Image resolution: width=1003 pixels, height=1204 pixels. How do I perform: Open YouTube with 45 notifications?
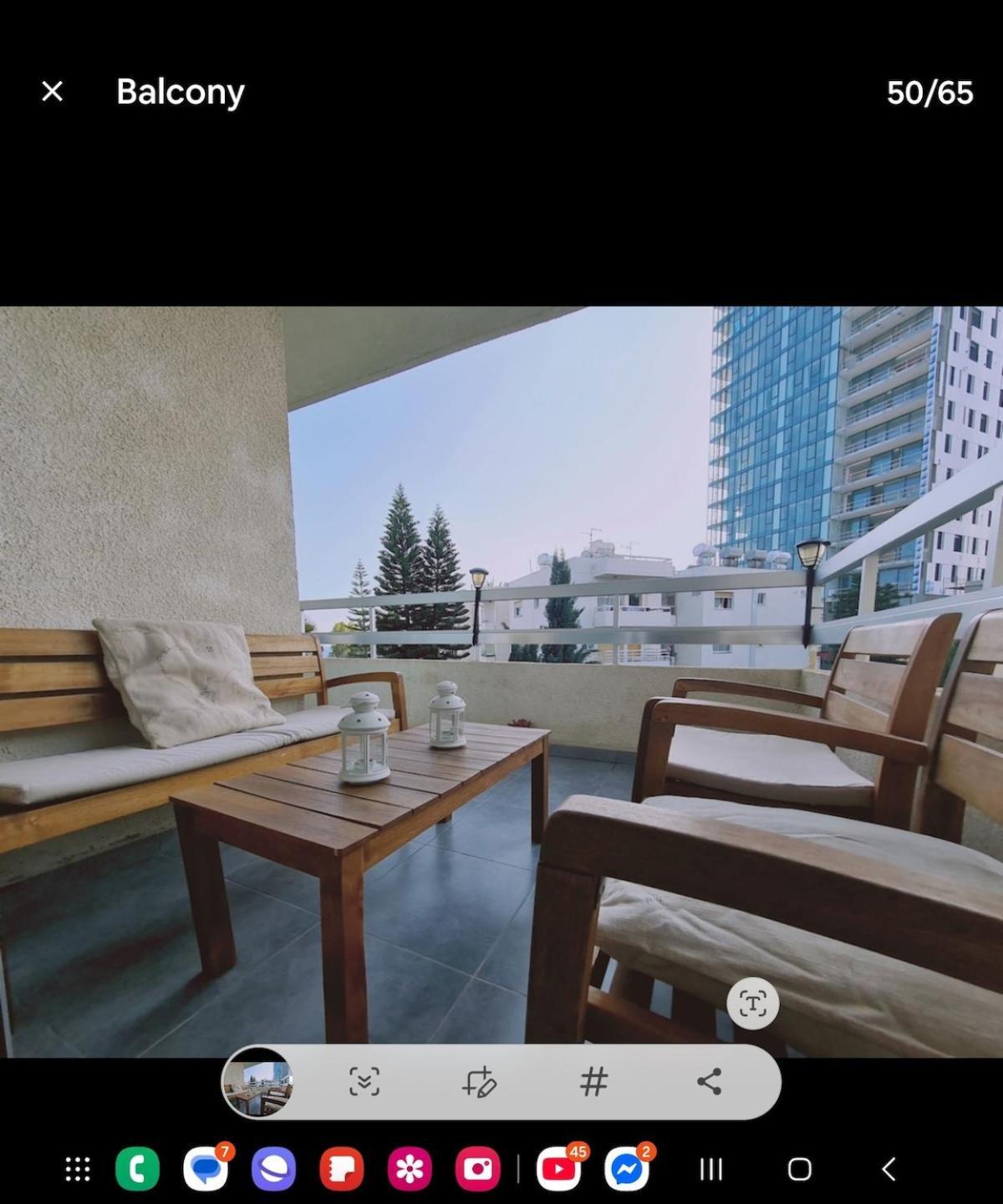[558, 1169]
